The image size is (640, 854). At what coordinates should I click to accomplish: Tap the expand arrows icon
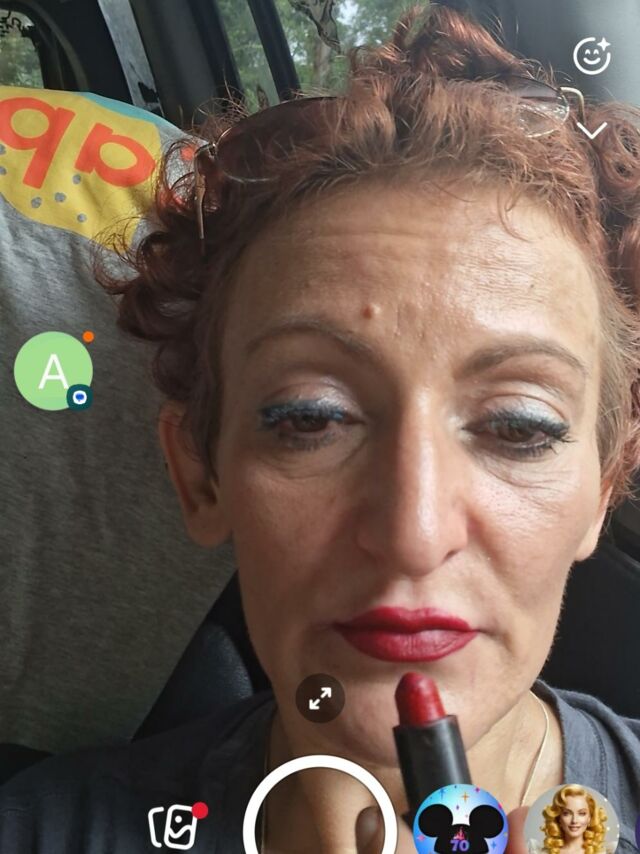(320, 699)
